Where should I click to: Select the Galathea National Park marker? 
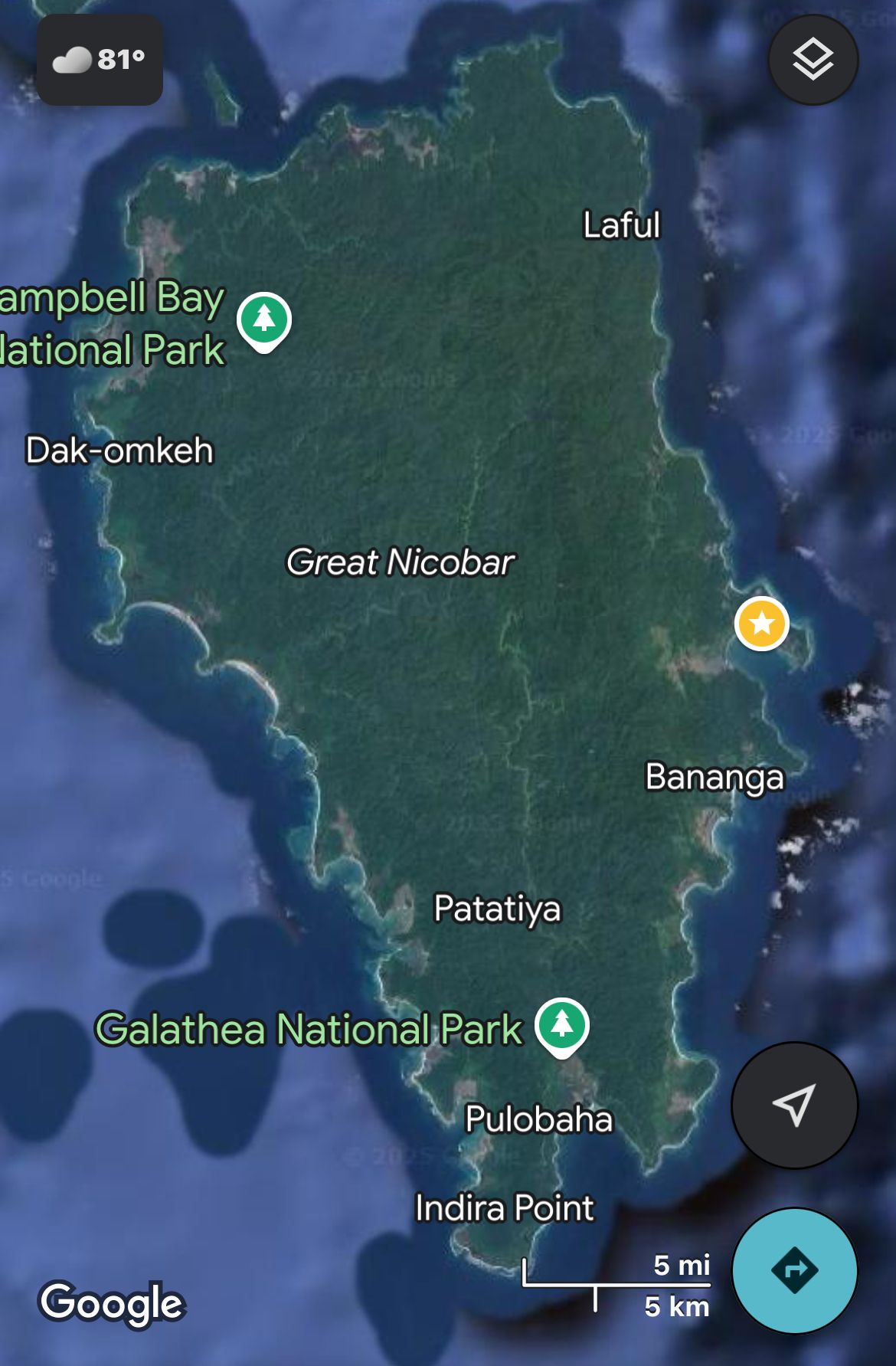tap(561, 1025)
